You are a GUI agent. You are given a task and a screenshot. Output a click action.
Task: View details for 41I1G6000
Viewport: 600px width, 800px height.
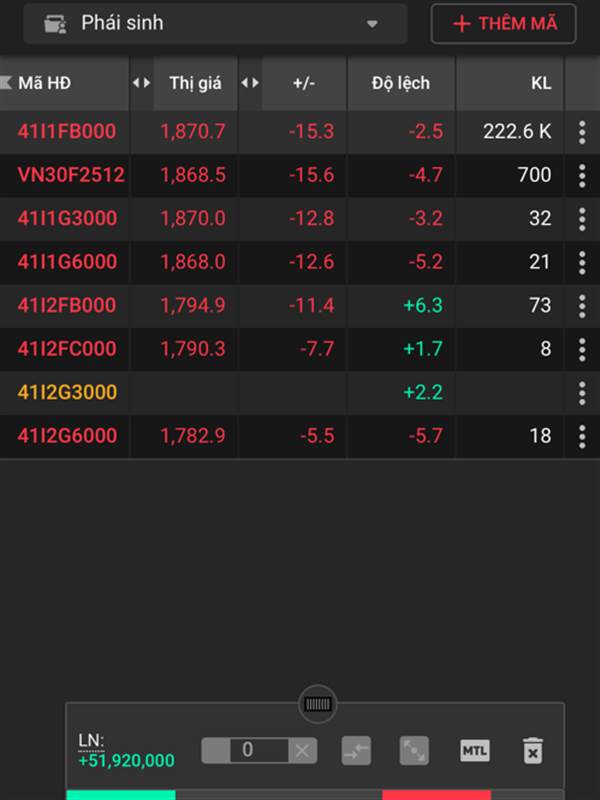click(67, 262)
